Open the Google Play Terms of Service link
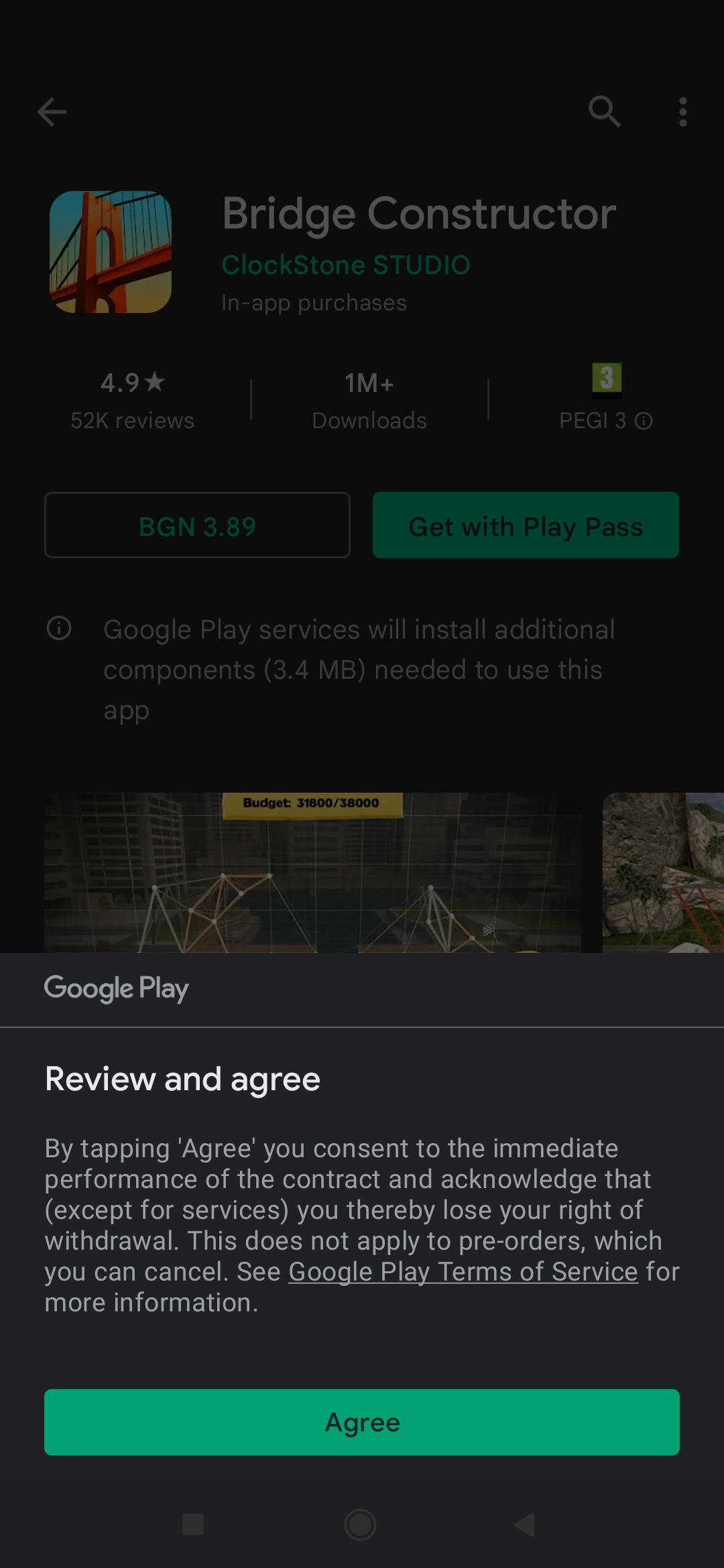 (x=463, y=1271)
